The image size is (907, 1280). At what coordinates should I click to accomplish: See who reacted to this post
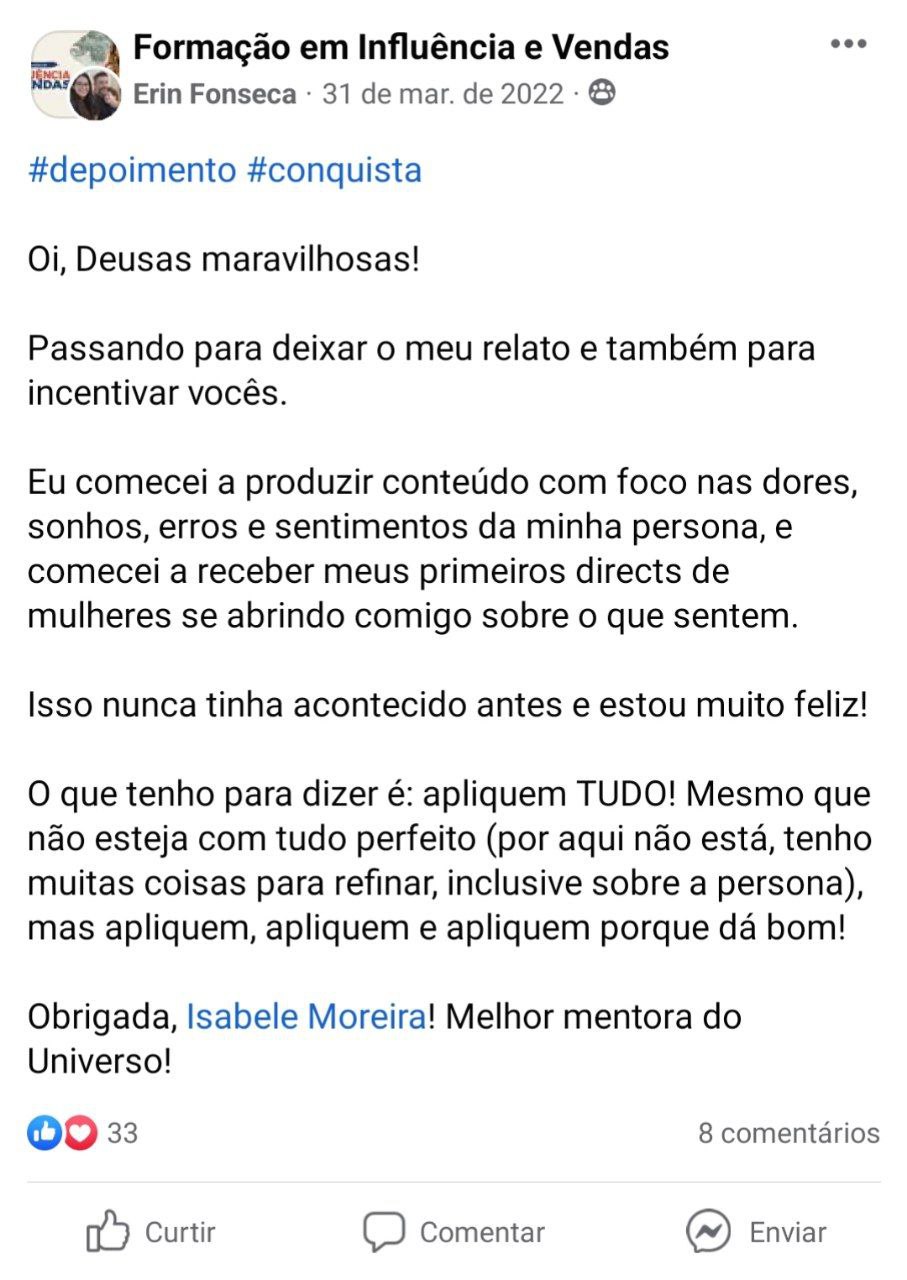click(83, 1133)
